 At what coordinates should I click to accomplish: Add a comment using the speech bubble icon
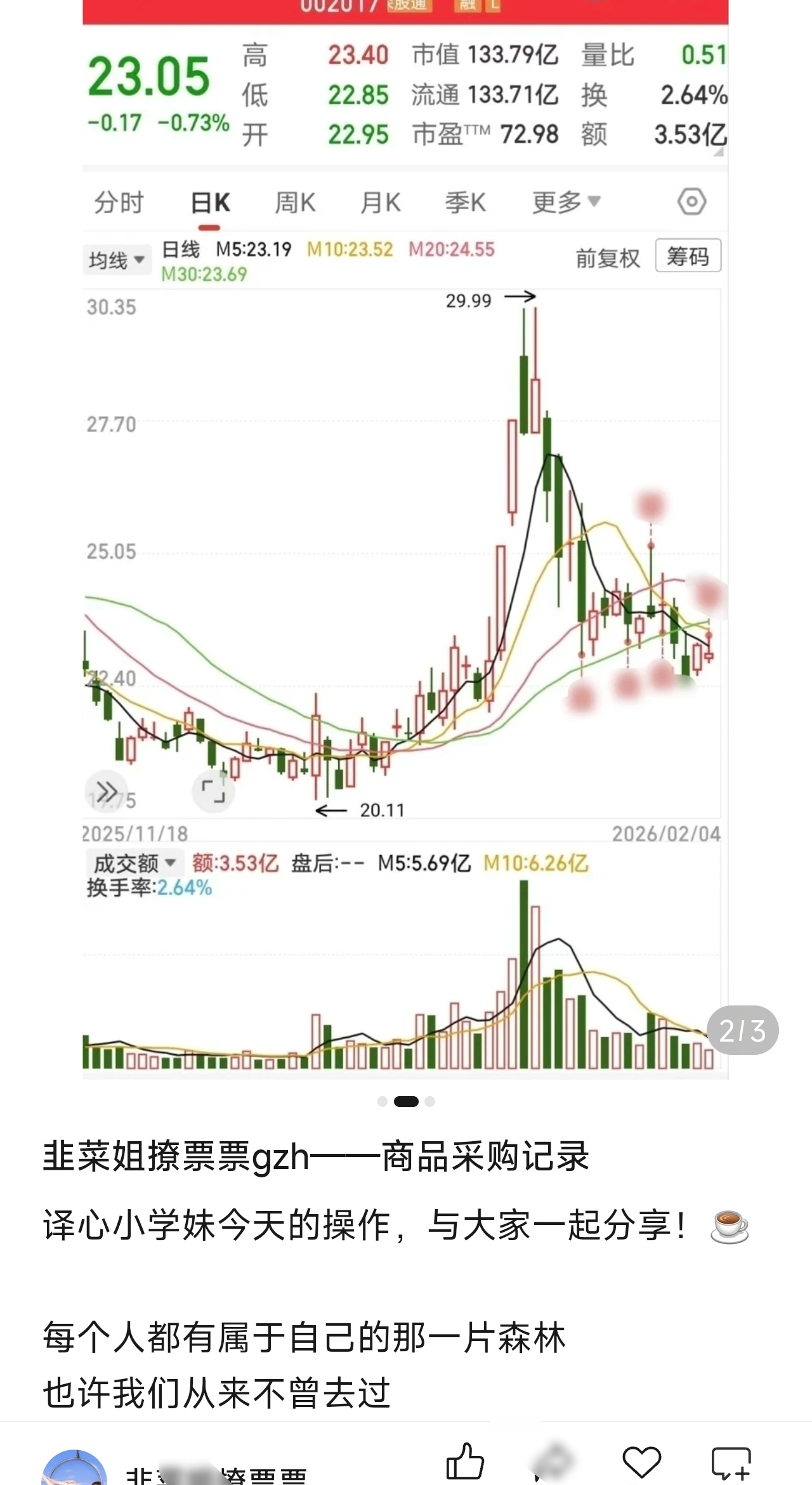coord(731,1463)
